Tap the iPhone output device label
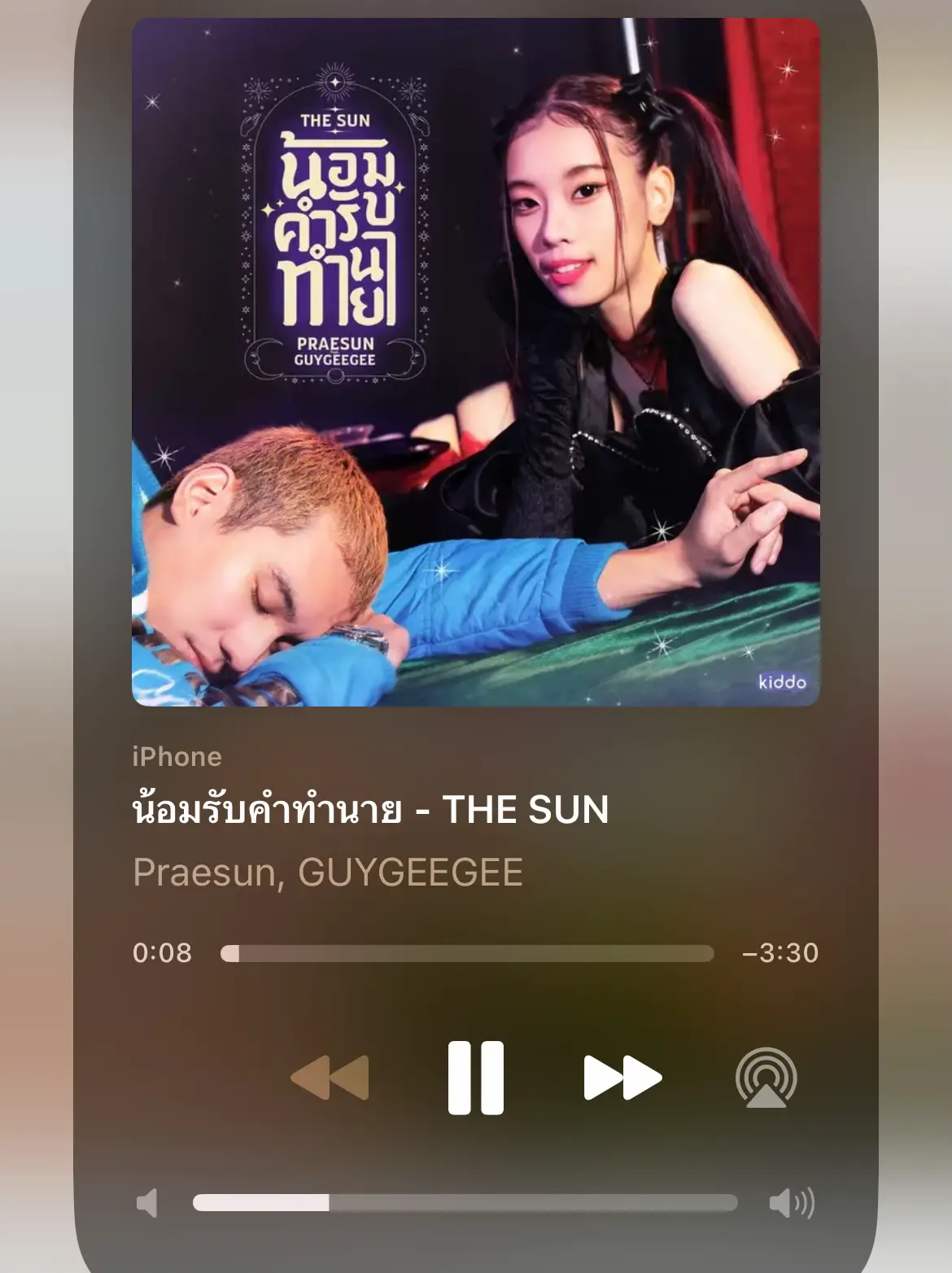Viewport: 952px width, 1273px height. [x=177, y=756]
